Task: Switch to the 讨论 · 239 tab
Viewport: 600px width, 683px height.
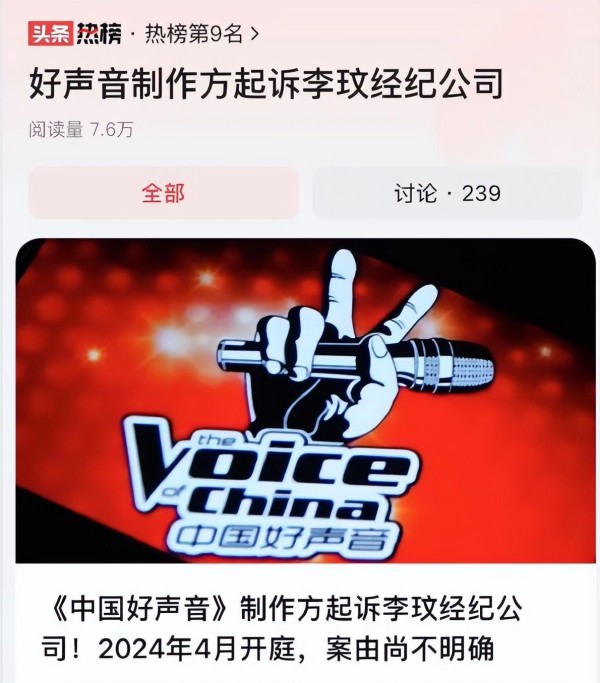Action: (447, 193)
